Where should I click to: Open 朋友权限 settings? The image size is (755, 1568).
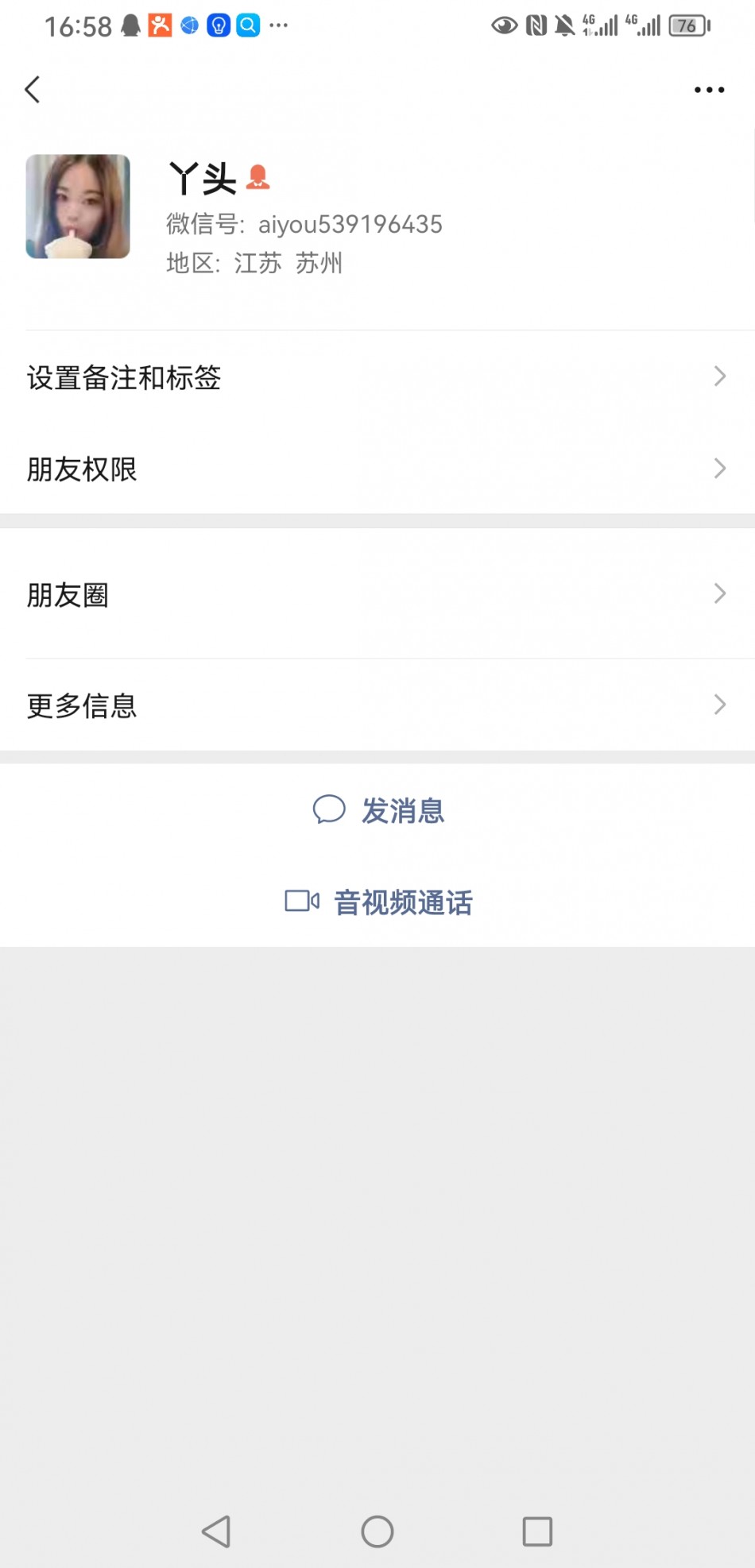(x=377, y=469)
